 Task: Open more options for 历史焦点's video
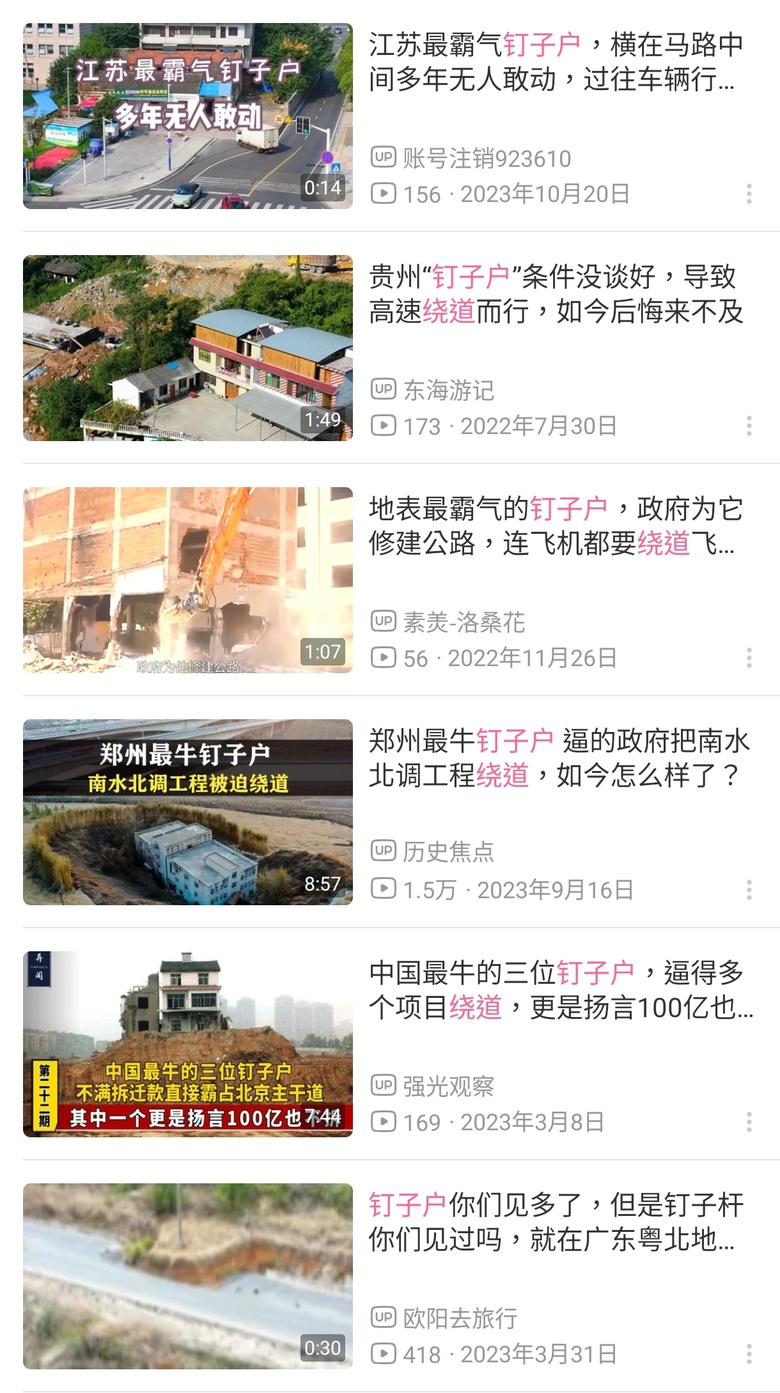[749, 890]
